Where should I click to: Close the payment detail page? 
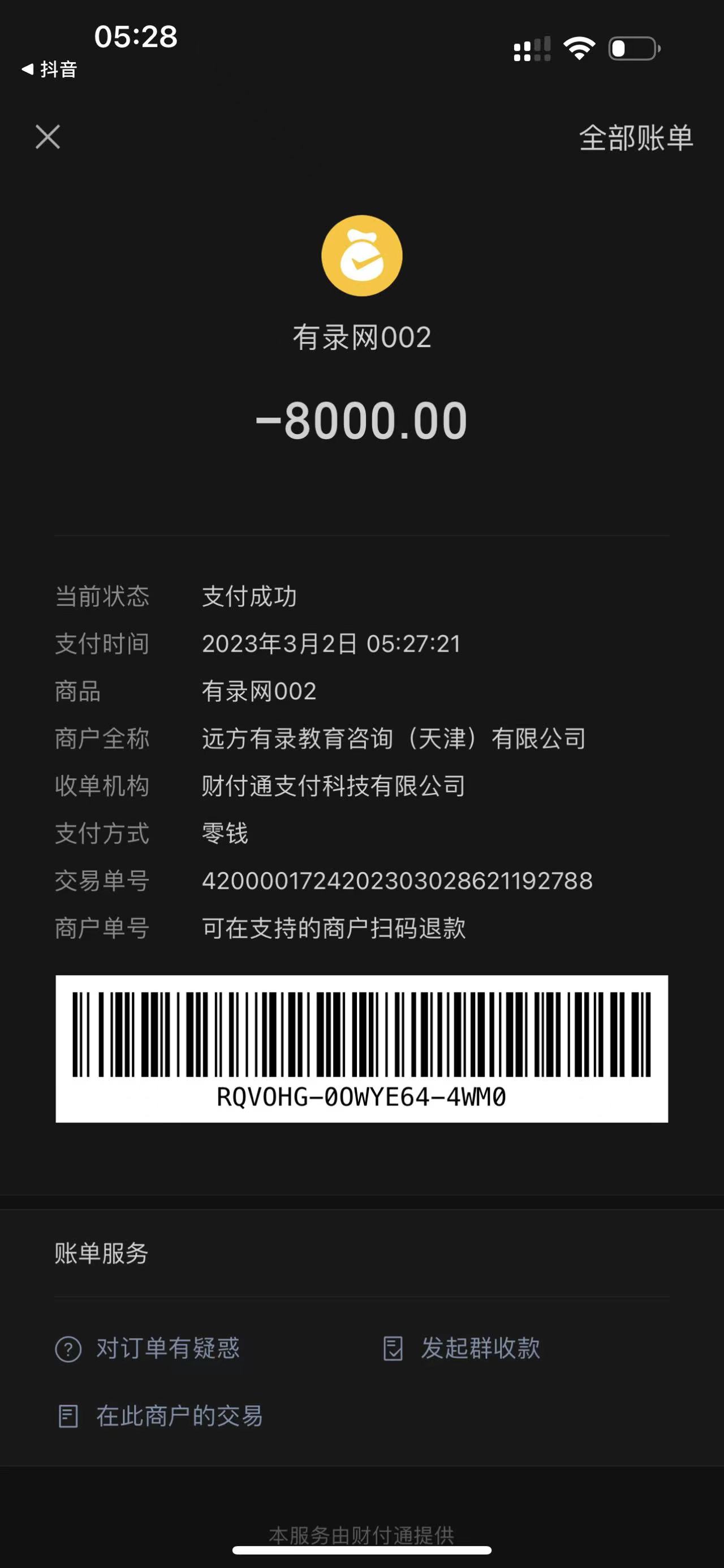48,137
